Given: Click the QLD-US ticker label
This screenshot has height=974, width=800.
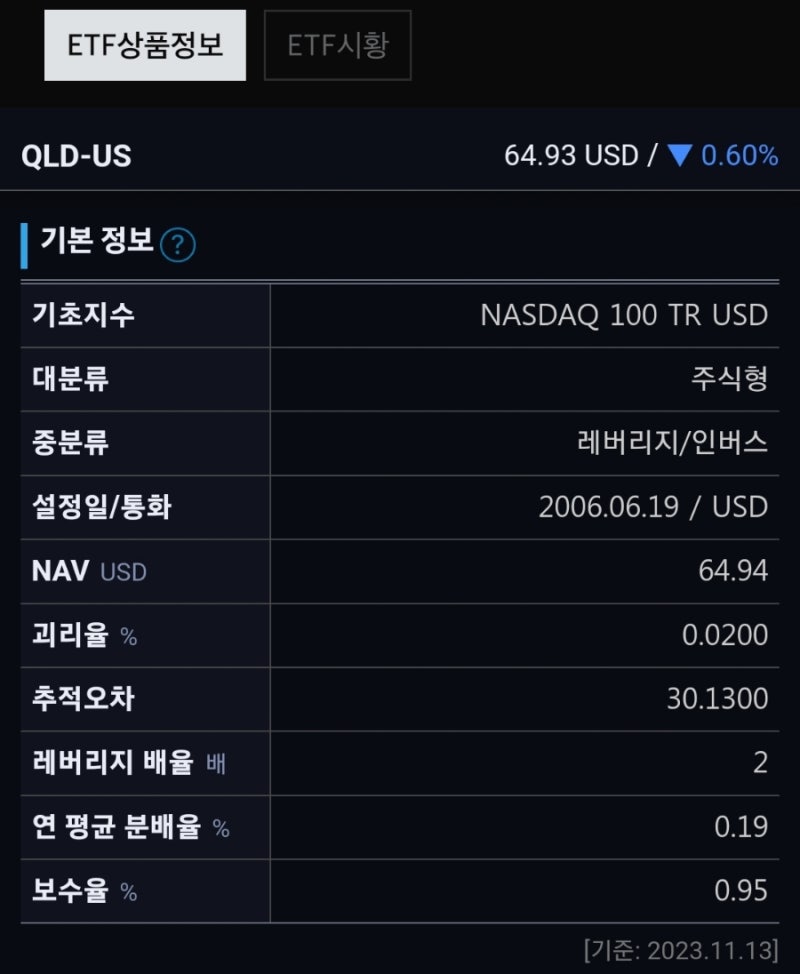Looking at the screenshot, I should coord(76,155).
